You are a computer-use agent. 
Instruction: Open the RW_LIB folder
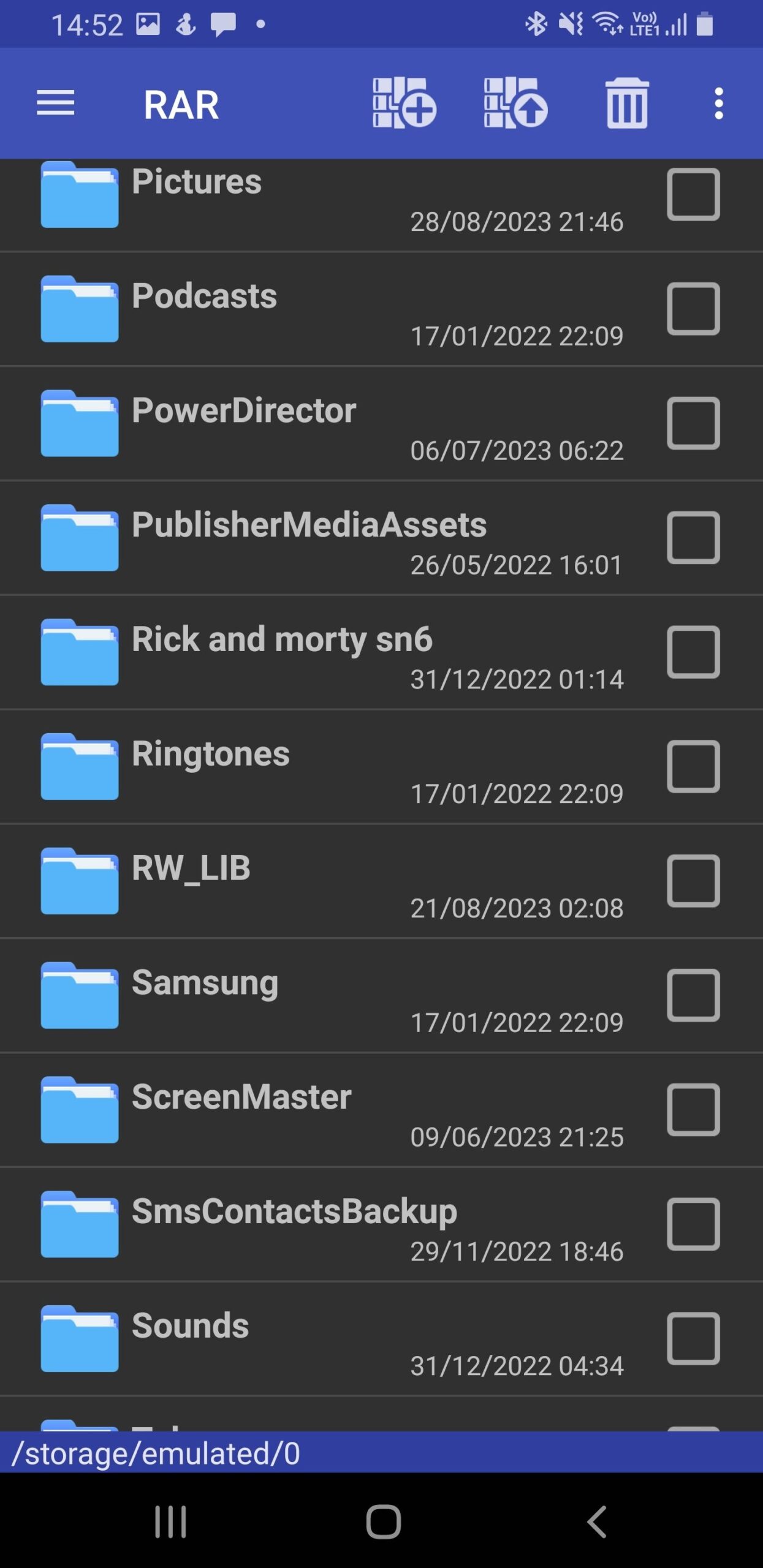pyautogui.click(x=381, y=881)
